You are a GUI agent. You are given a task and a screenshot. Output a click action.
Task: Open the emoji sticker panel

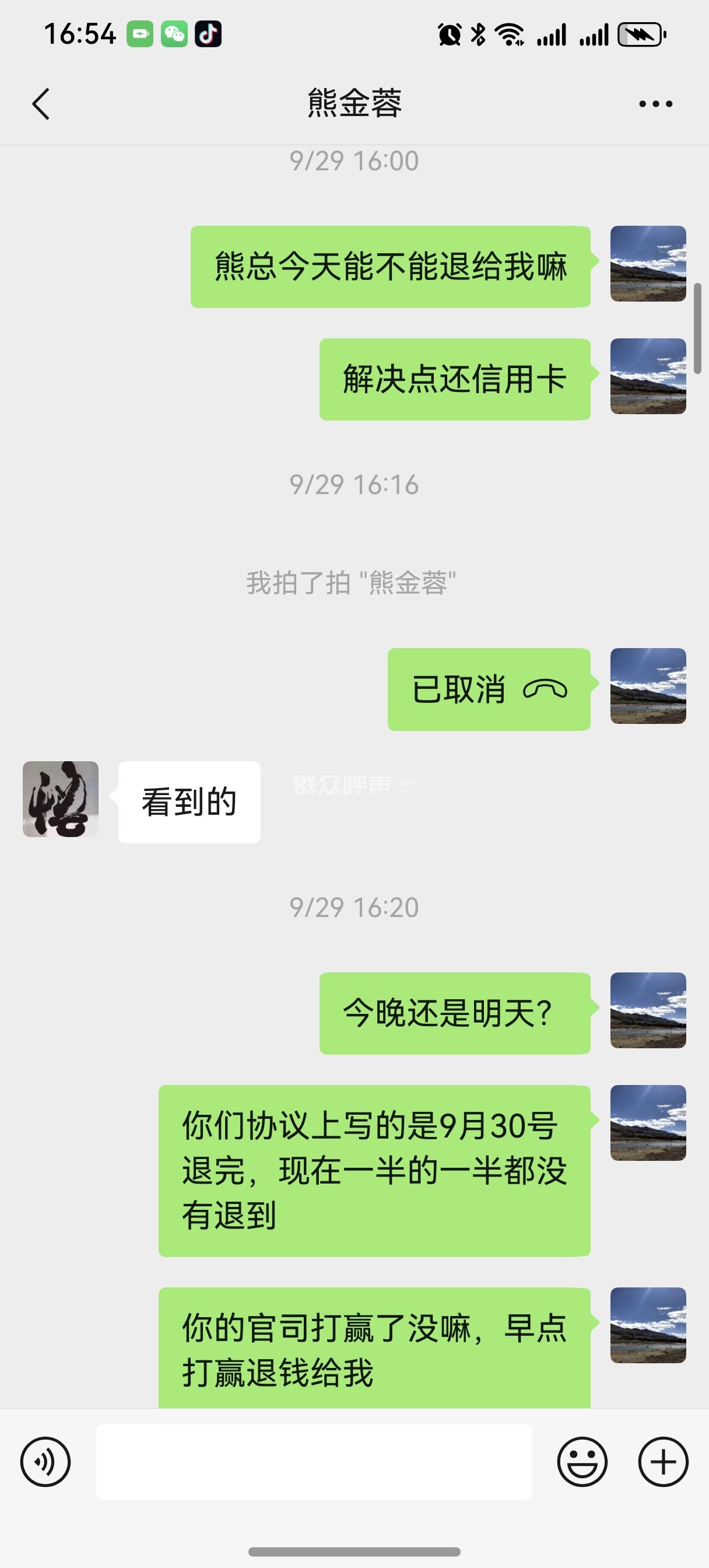582,1461
